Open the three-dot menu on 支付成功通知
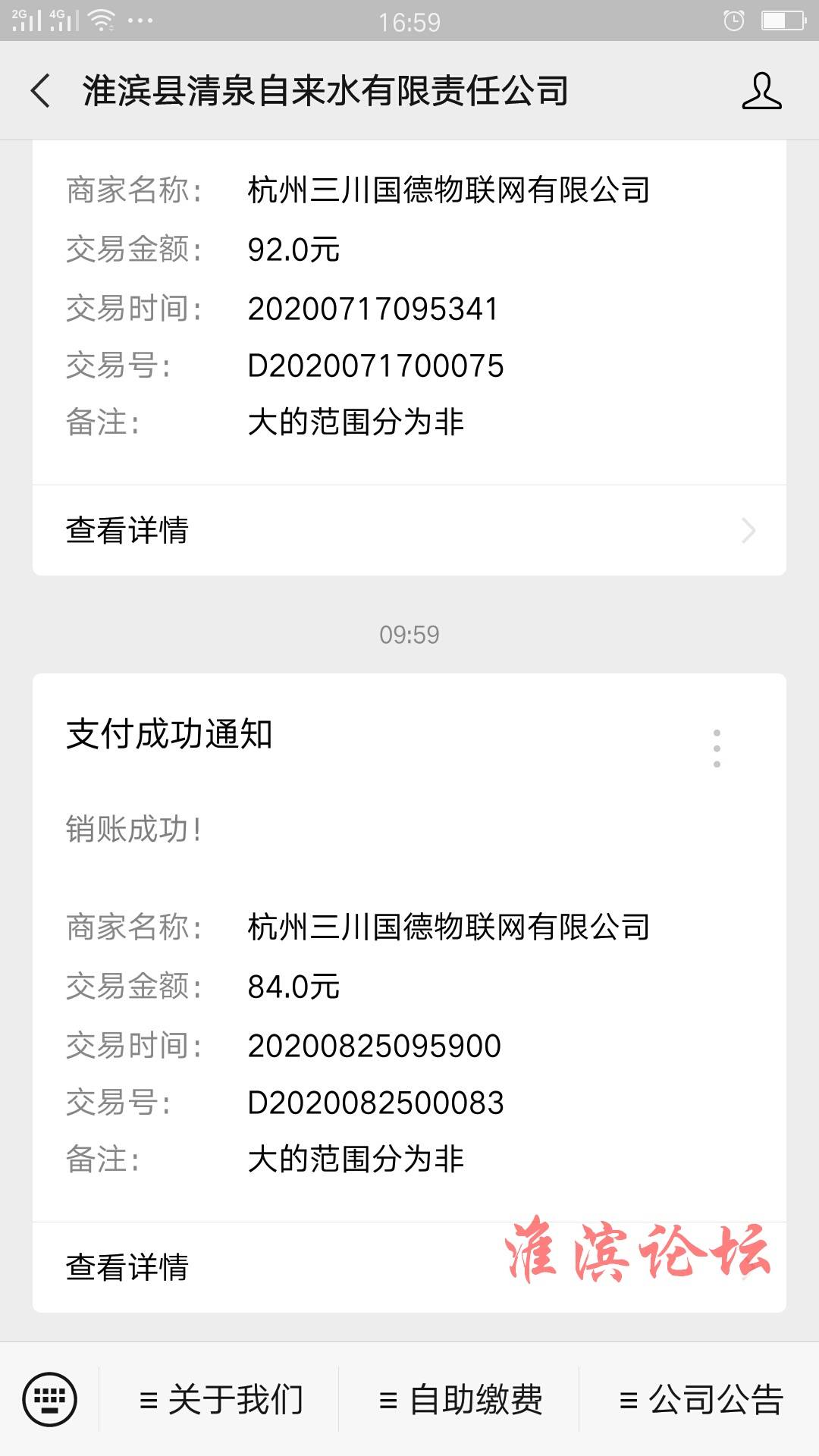The height and width of the screenshot is (1456, 819). click(x=717, y=748)
